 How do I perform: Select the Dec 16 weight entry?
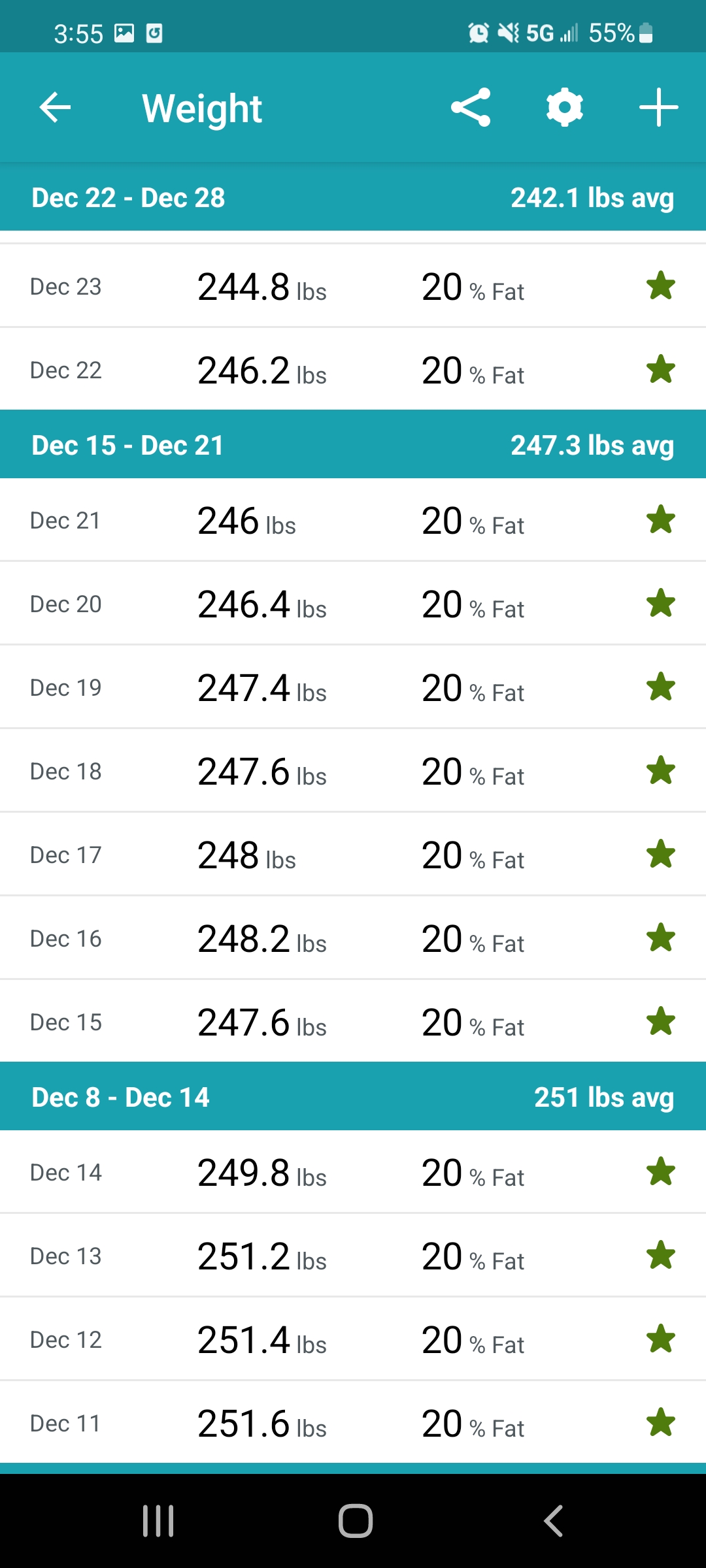click(353, 938)
